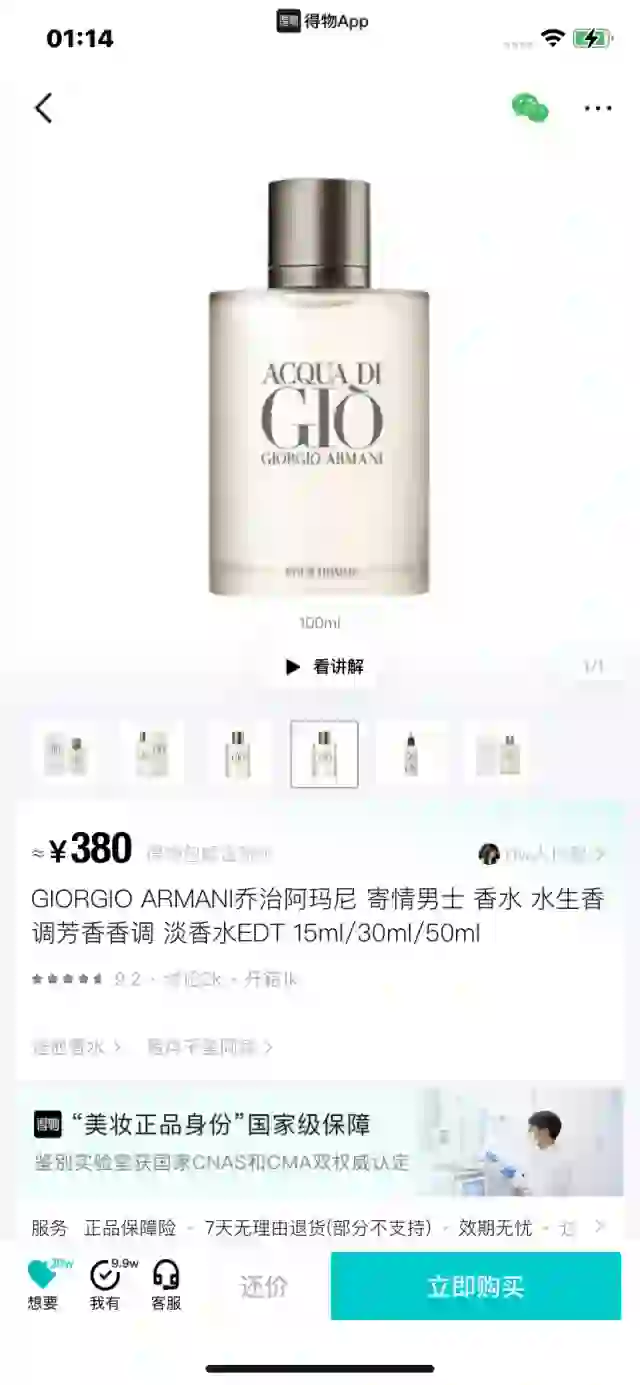Screen dimensions: 640x1385
Task: Tap 立即购买 to buy now
Action: tap(476, 1286)
